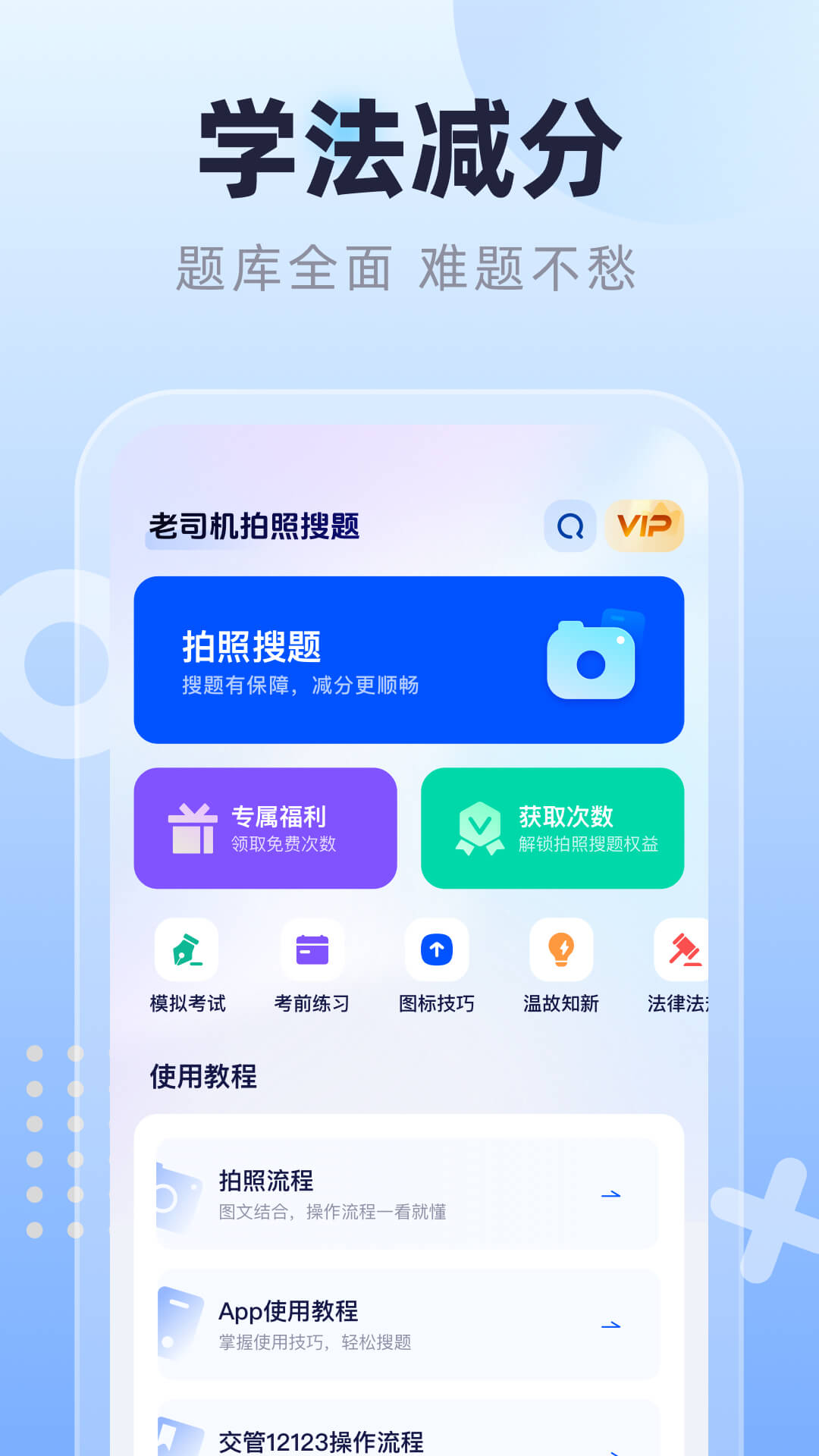The height and width of the screenshot is (1456, 819).
Task: Tap the 使用教程 section heading
Action: 203,1075
